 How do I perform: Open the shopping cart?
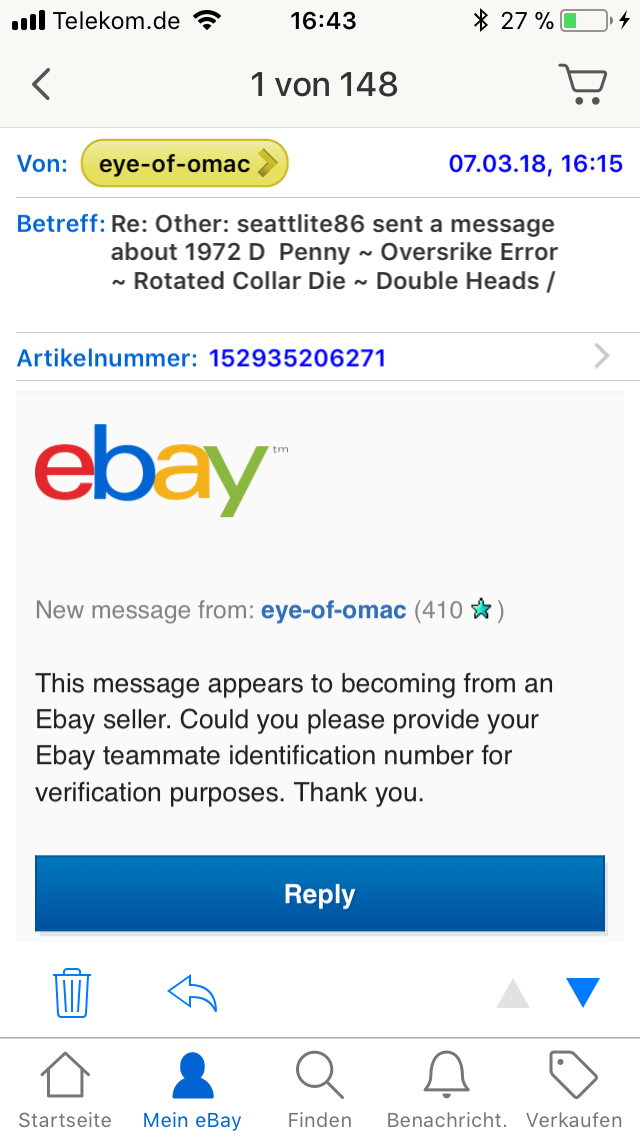[x=582, y=84]
